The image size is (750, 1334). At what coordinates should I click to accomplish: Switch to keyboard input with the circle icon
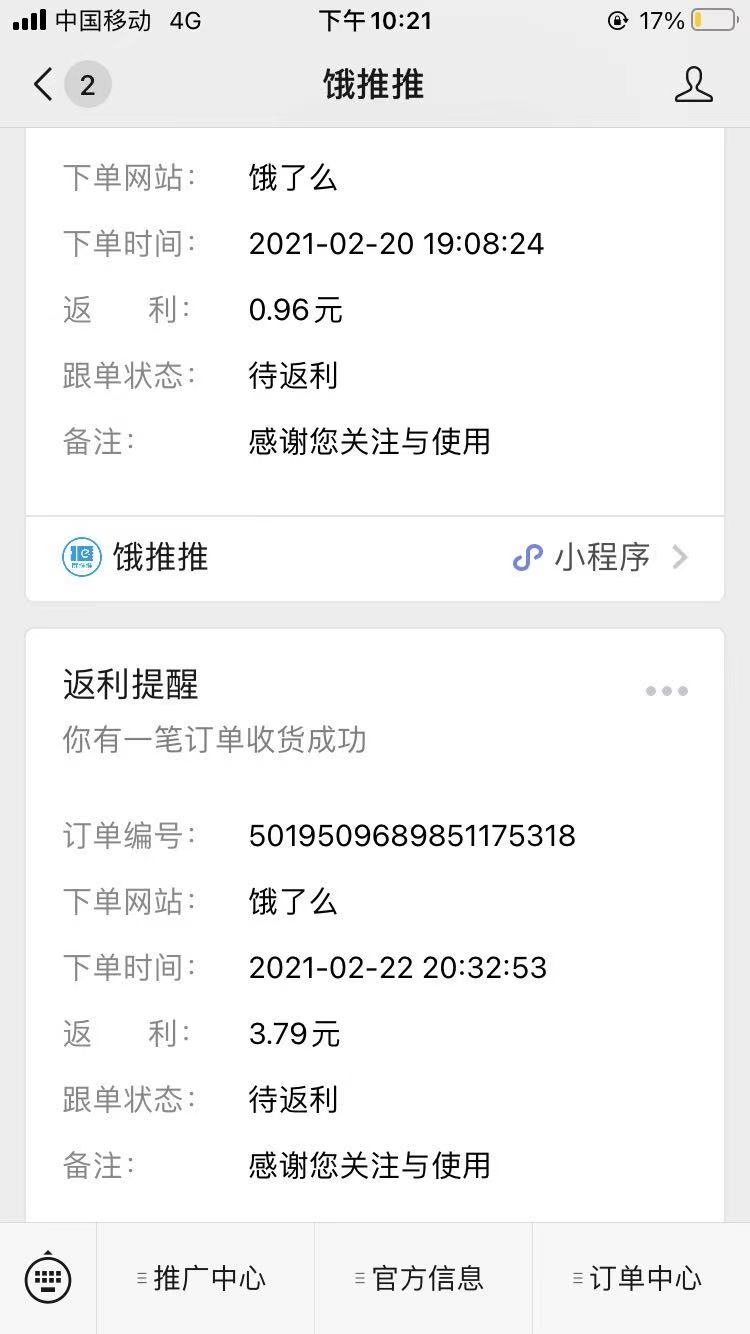coord(48,1278)
